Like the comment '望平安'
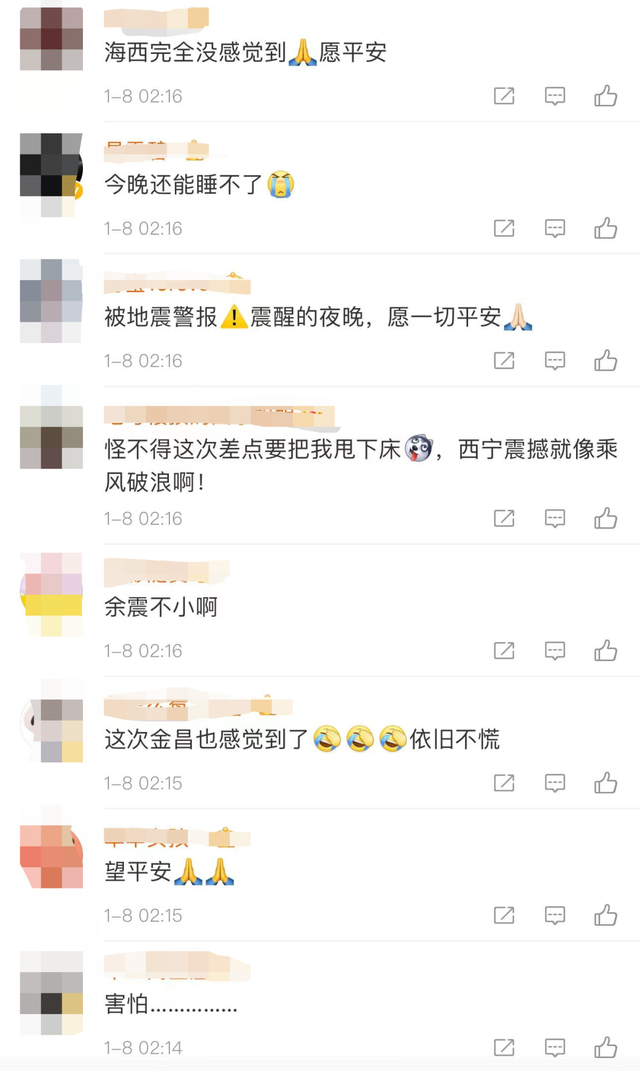 (605, 914)
